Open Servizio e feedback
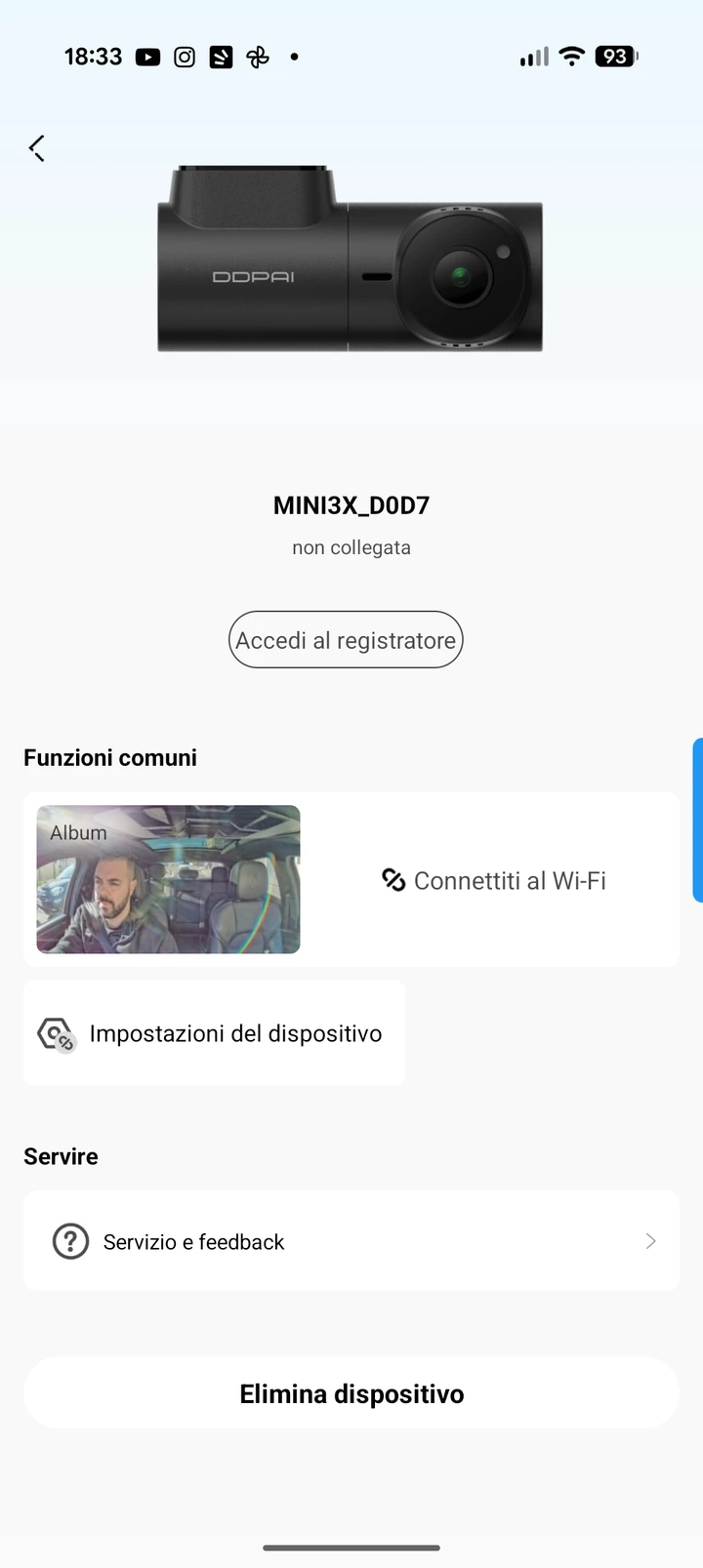This screenshot has width=703, height=1568. pos(351,1241)
